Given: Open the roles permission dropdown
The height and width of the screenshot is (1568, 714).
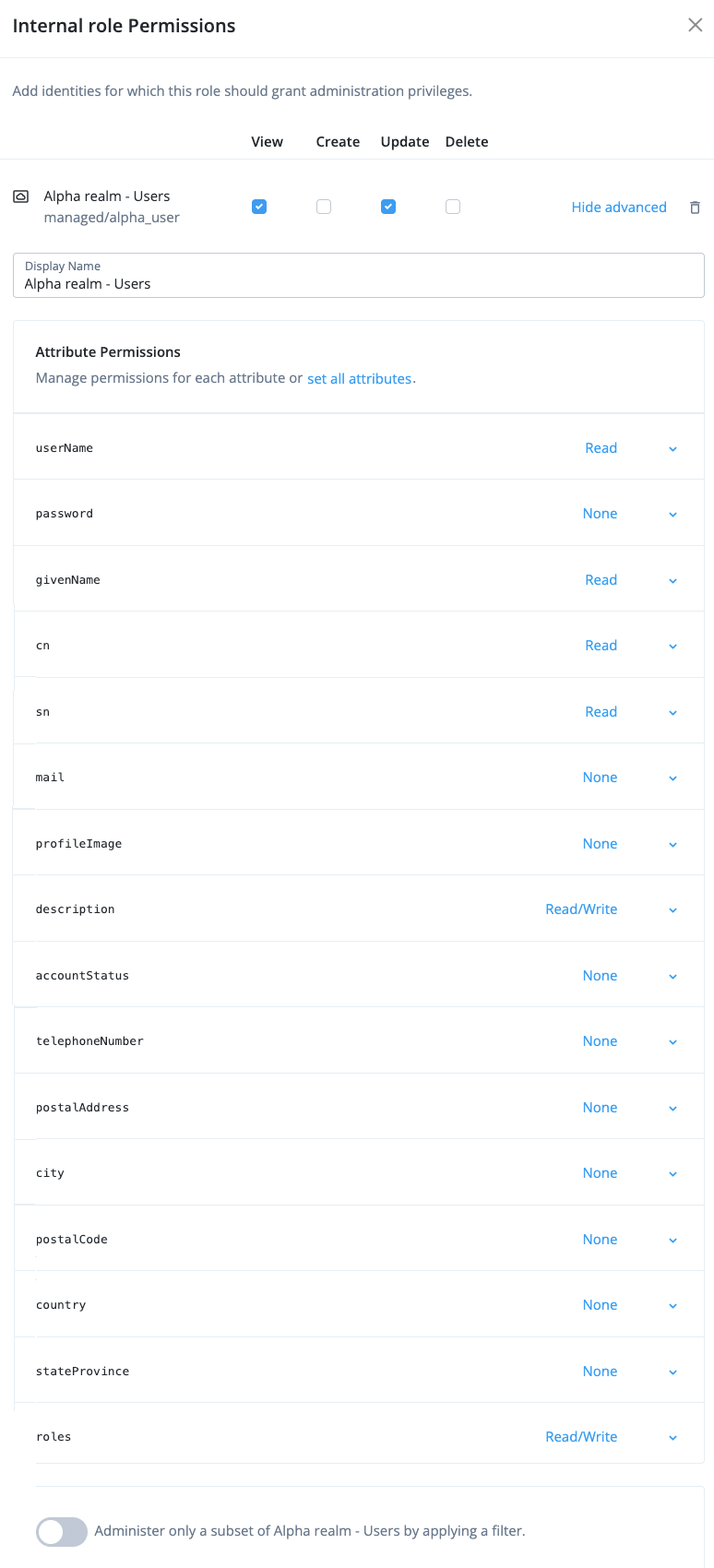Looking at the screenshot, I should [x=612, y=1437].
